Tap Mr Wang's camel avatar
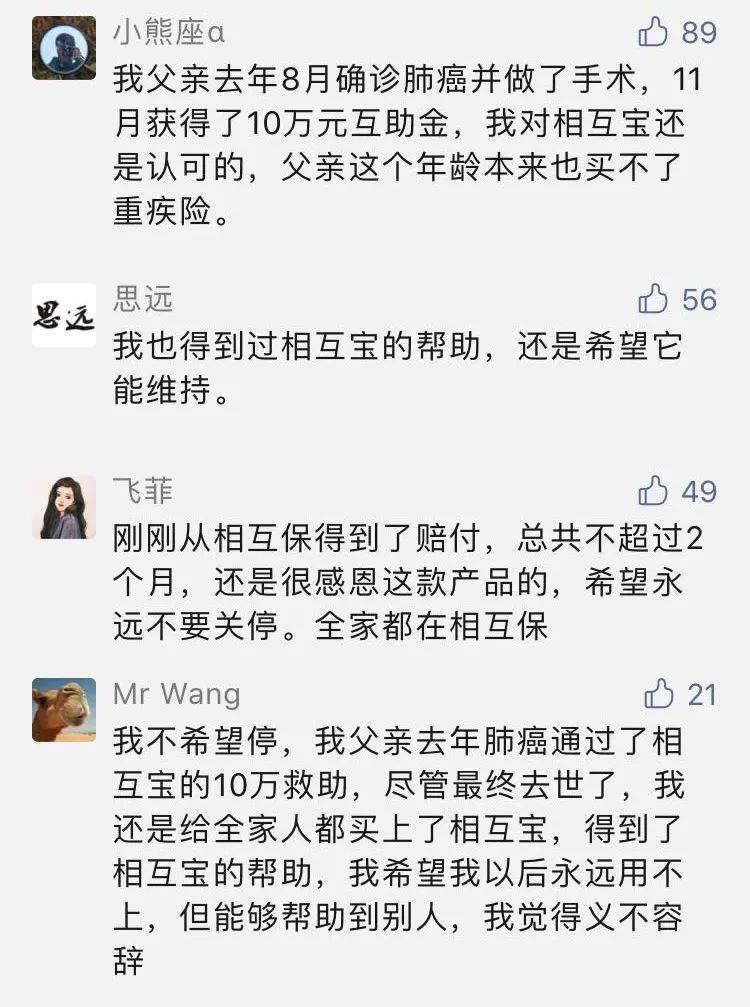Image resolution: width=750 pixels, height=1007 pixels. (64, 710)
